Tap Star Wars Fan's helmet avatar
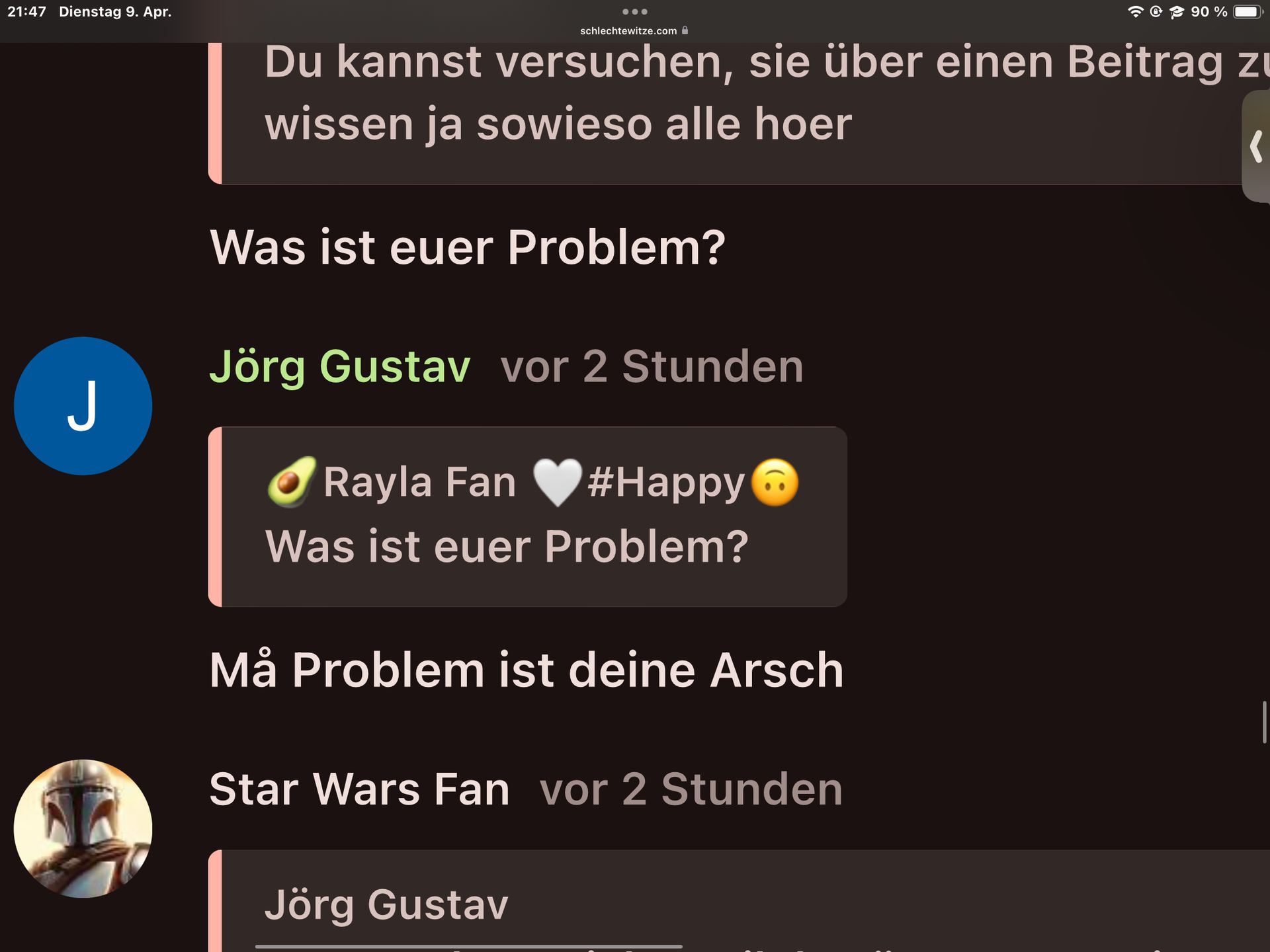 point(83,828)
